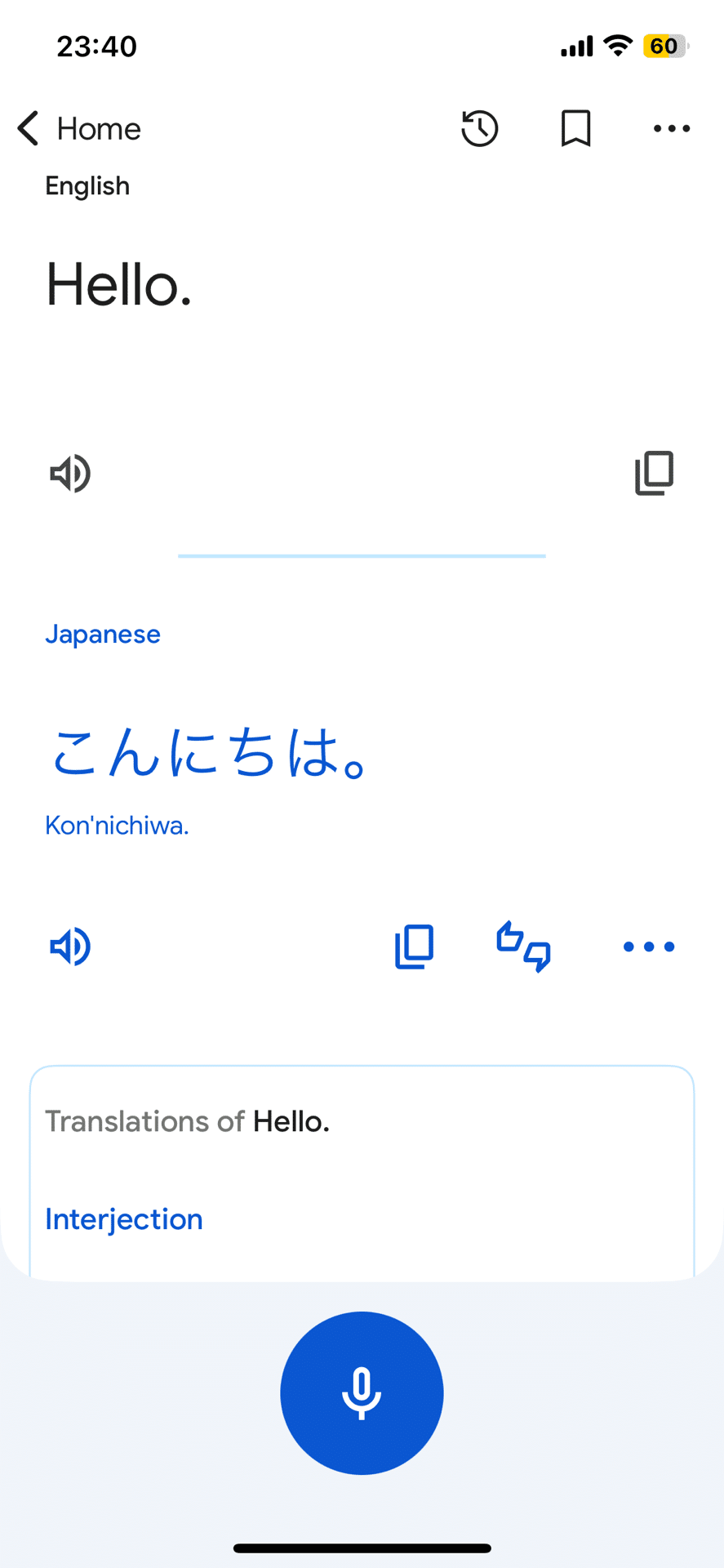Save this translation to favorites
The image size is (724, 1568).
click(x=575, y=128)
